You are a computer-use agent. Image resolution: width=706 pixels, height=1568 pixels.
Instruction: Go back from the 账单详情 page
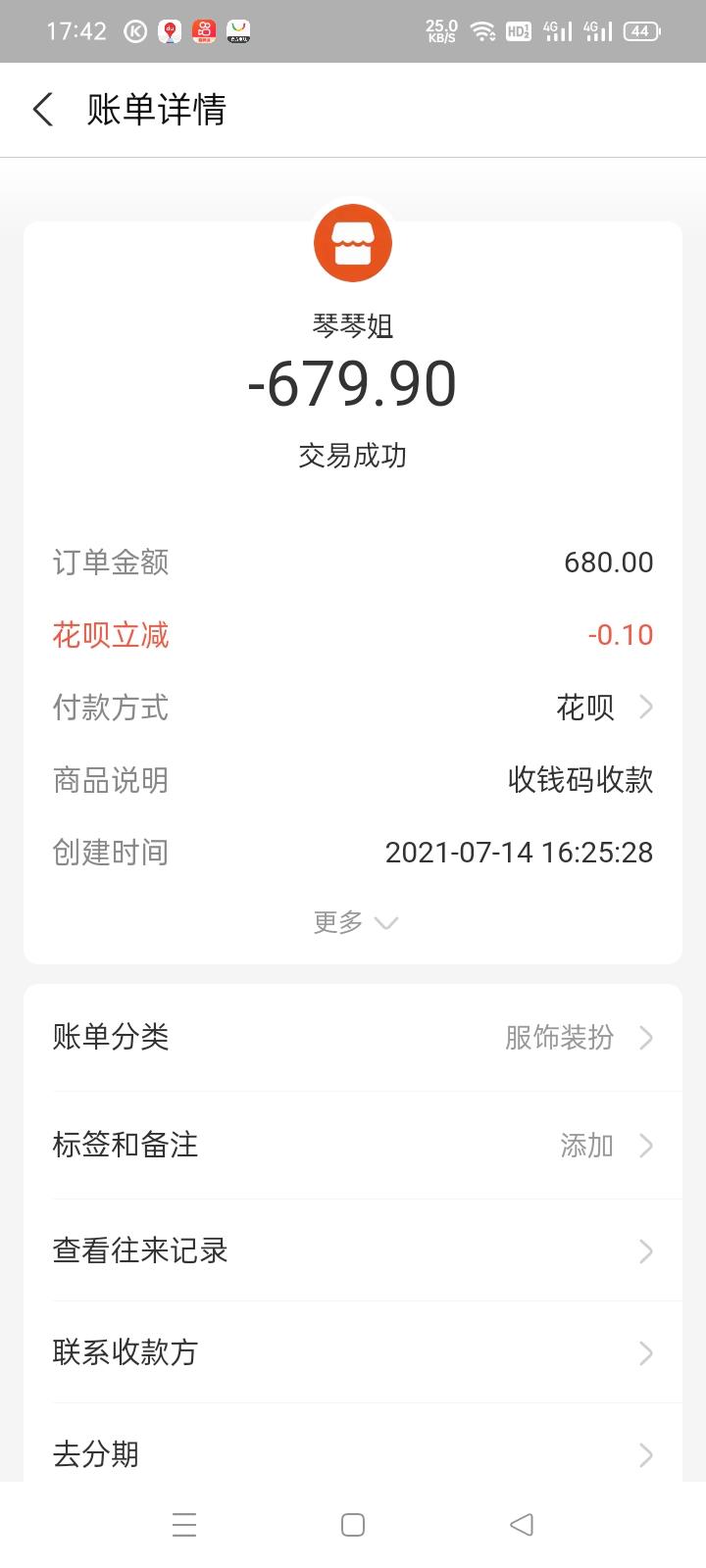click(43, 110)
